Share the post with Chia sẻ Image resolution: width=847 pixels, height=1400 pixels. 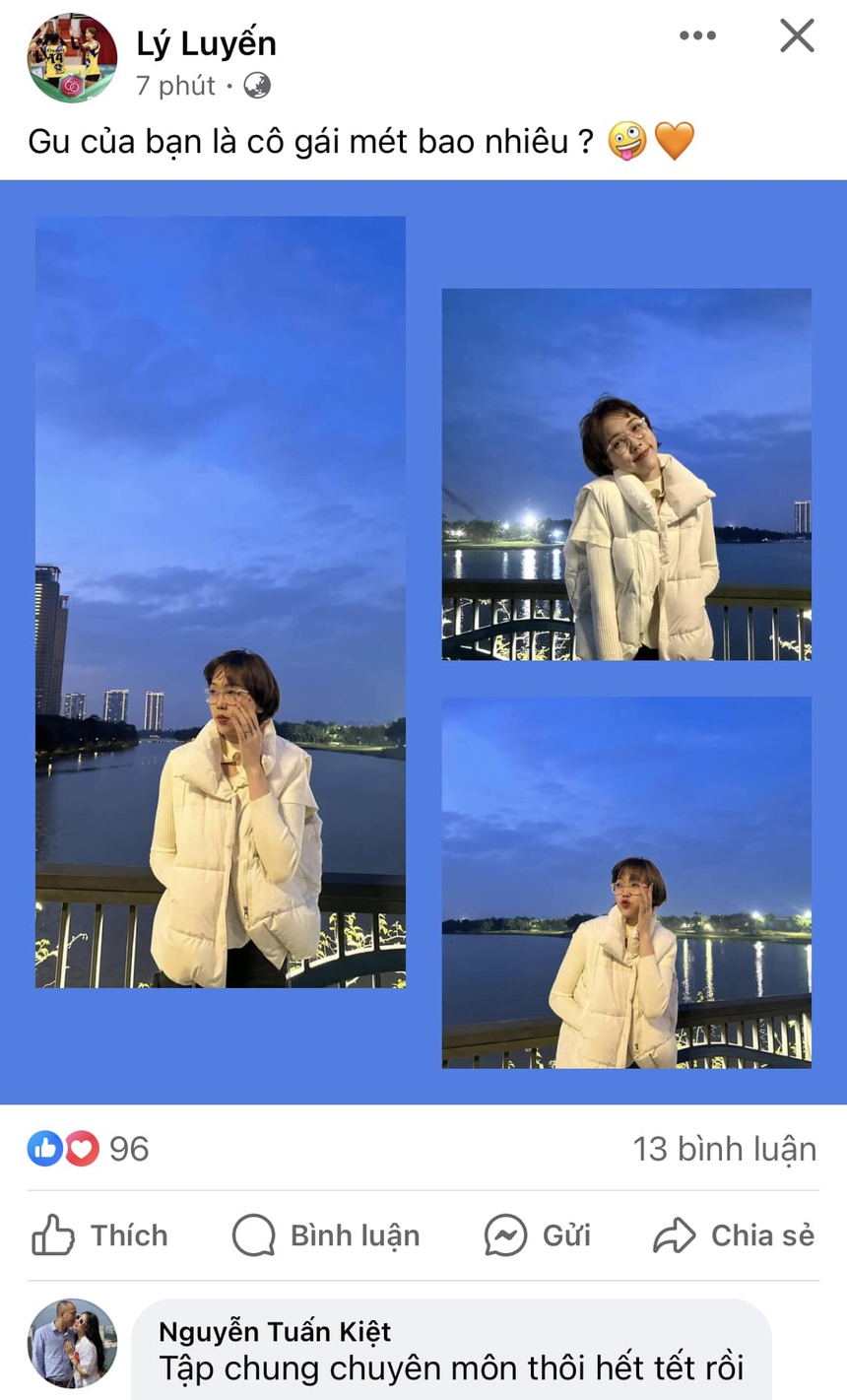coord(734,1235)
